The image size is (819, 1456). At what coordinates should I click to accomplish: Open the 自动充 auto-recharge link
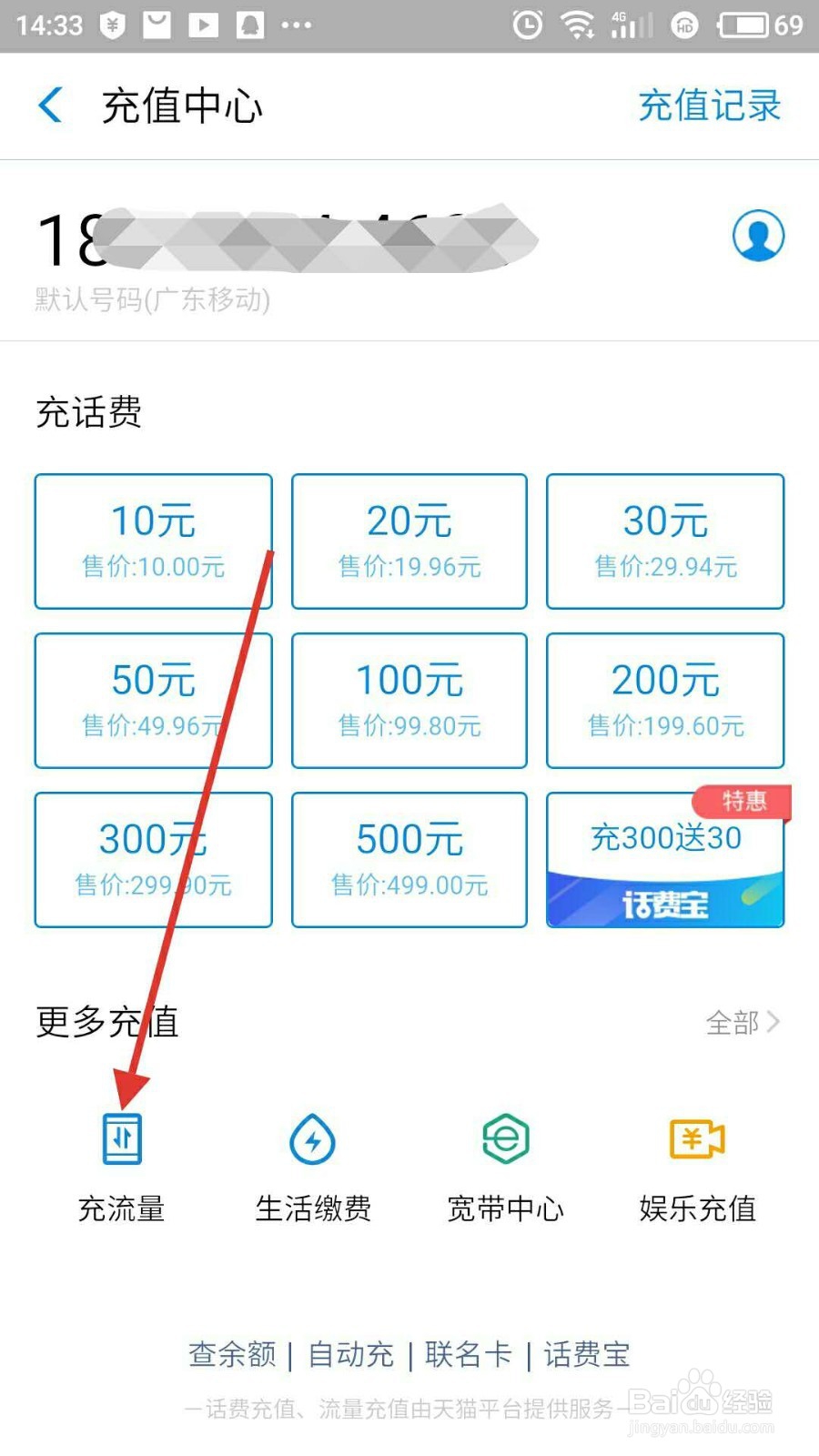(x=349, y=1354)
